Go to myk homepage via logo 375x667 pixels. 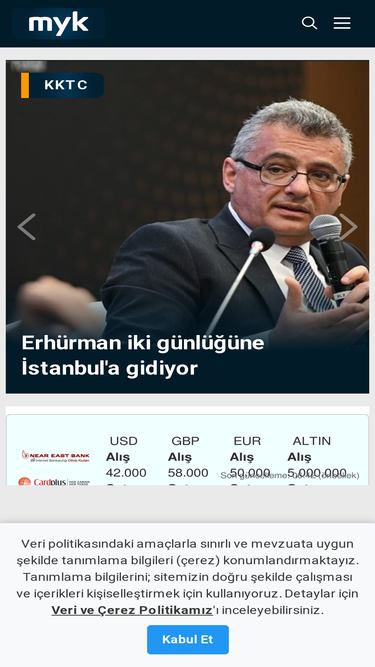point(59,23)
